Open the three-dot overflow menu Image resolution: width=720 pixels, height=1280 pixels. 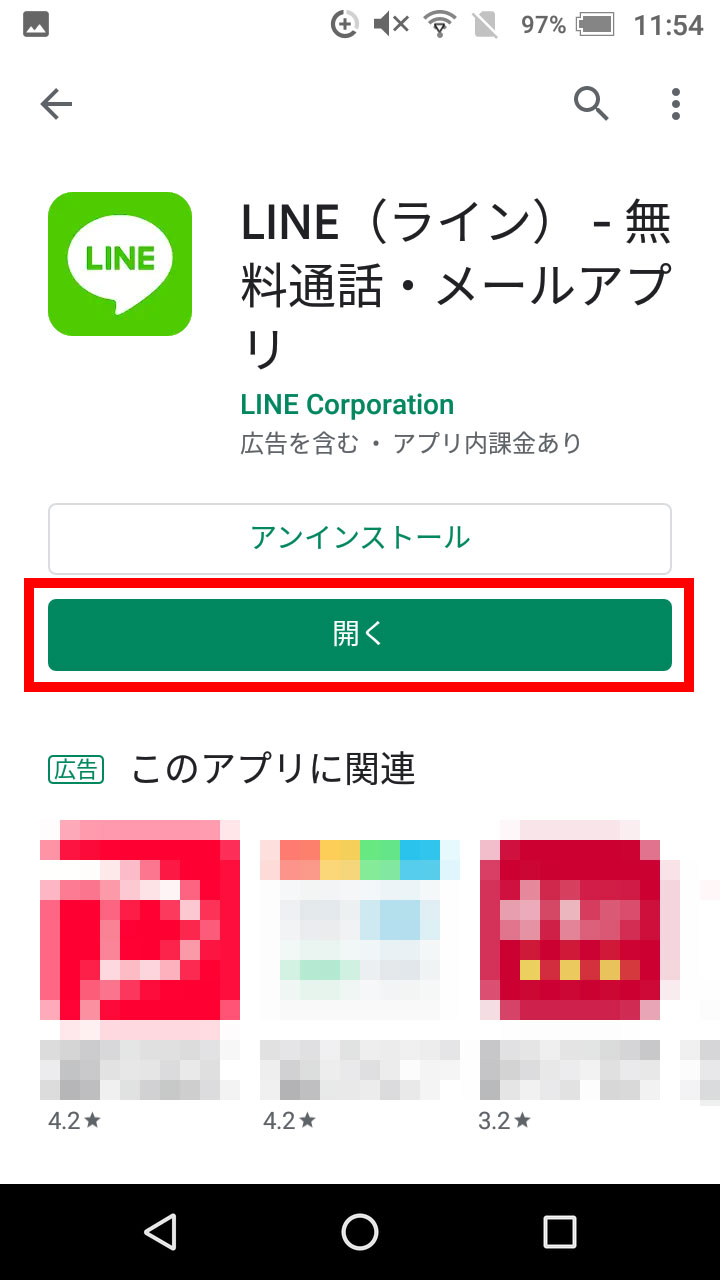click(676, 103)
